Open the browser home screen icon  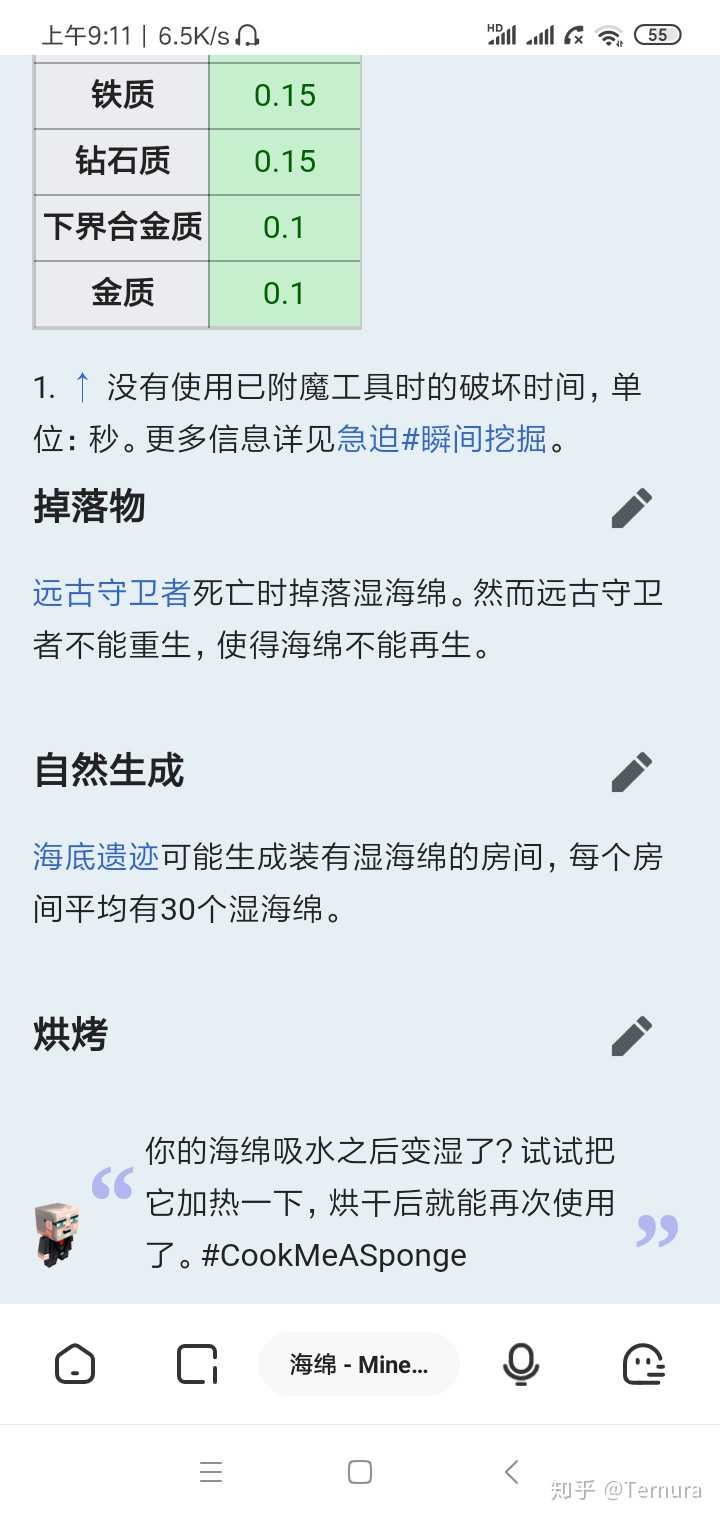(x=74, y=1364)
